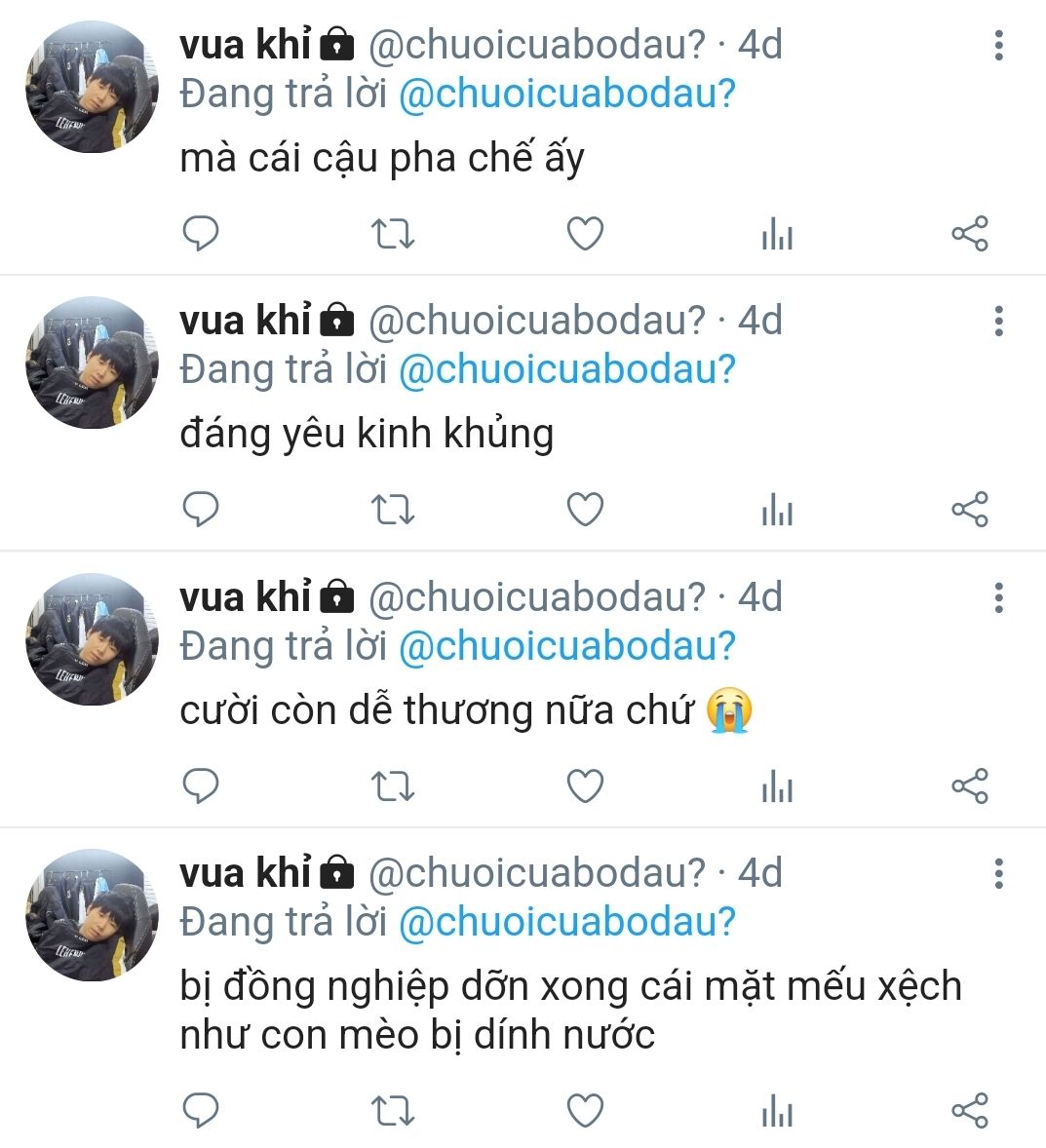Screen dimensions: 1046x1148
Task: Share the 'bị đồng nghiệp dỗn' tweet
Action: pyautogui.click(x=969, y=1111)
